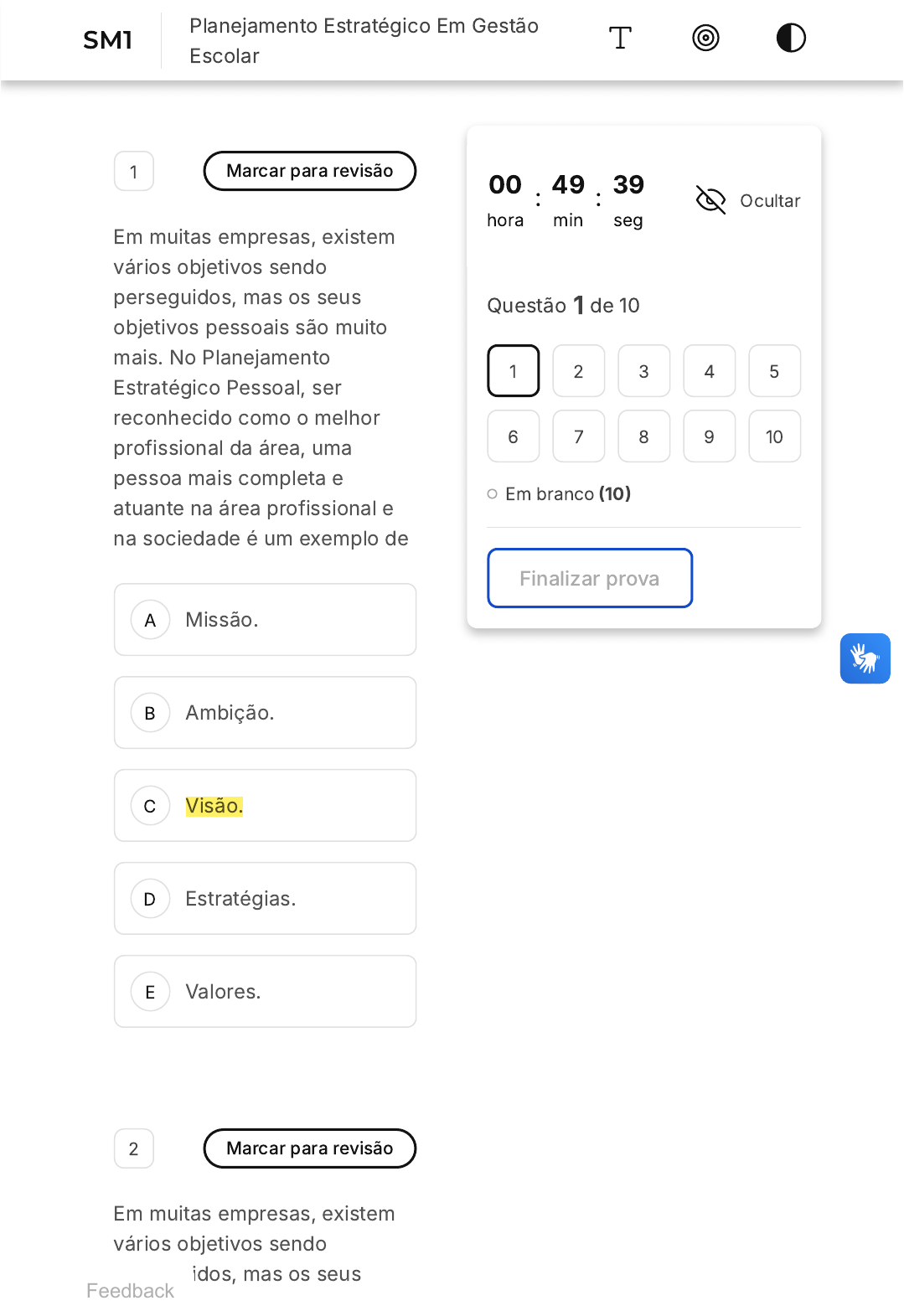Pick answer C Visão
The height and width of the screenshot is (1316, 904).
click(x=265, y=806)
